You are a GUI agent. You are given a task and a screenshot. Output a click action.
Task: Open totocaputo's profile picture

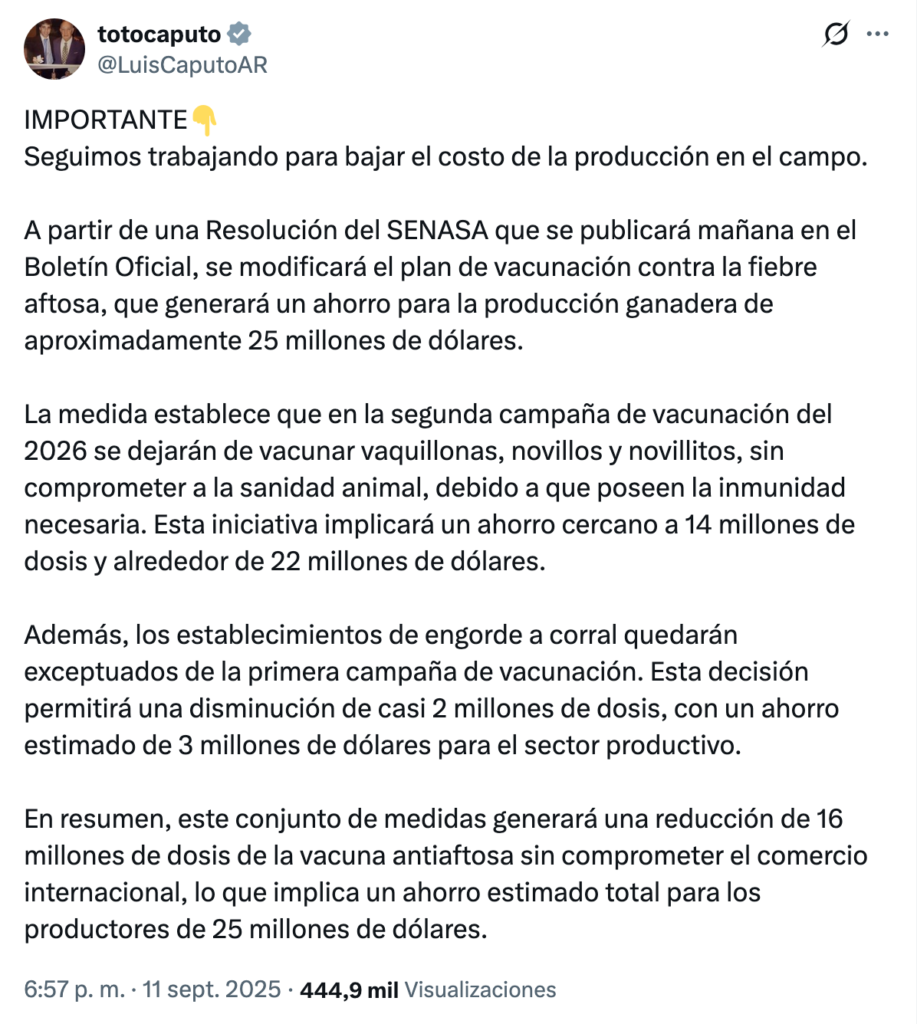tap(54, 48)
